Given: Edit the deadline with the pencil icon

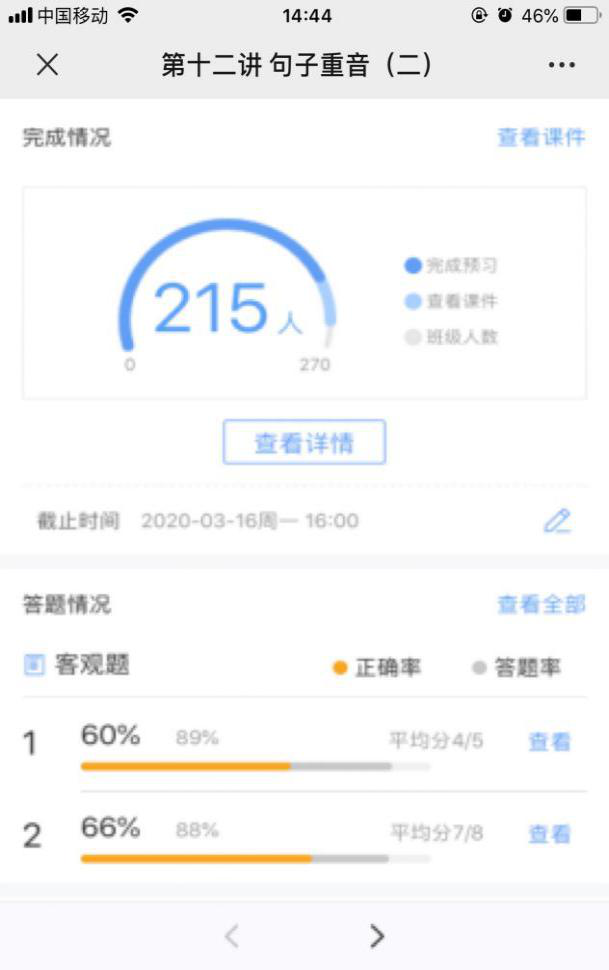Looking at the screenshot, I should point(557,521).
